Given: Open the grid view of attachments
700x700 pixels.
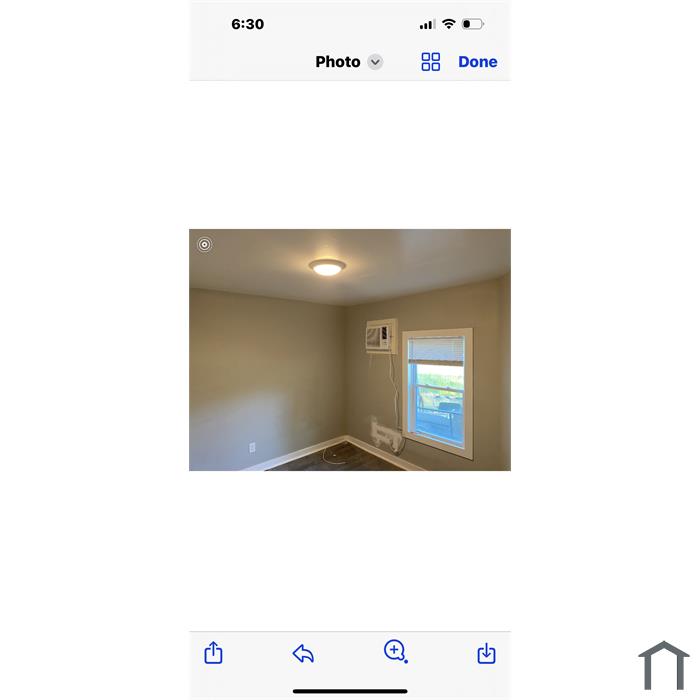Looking at the screenshot, I should tap(431, 62).
